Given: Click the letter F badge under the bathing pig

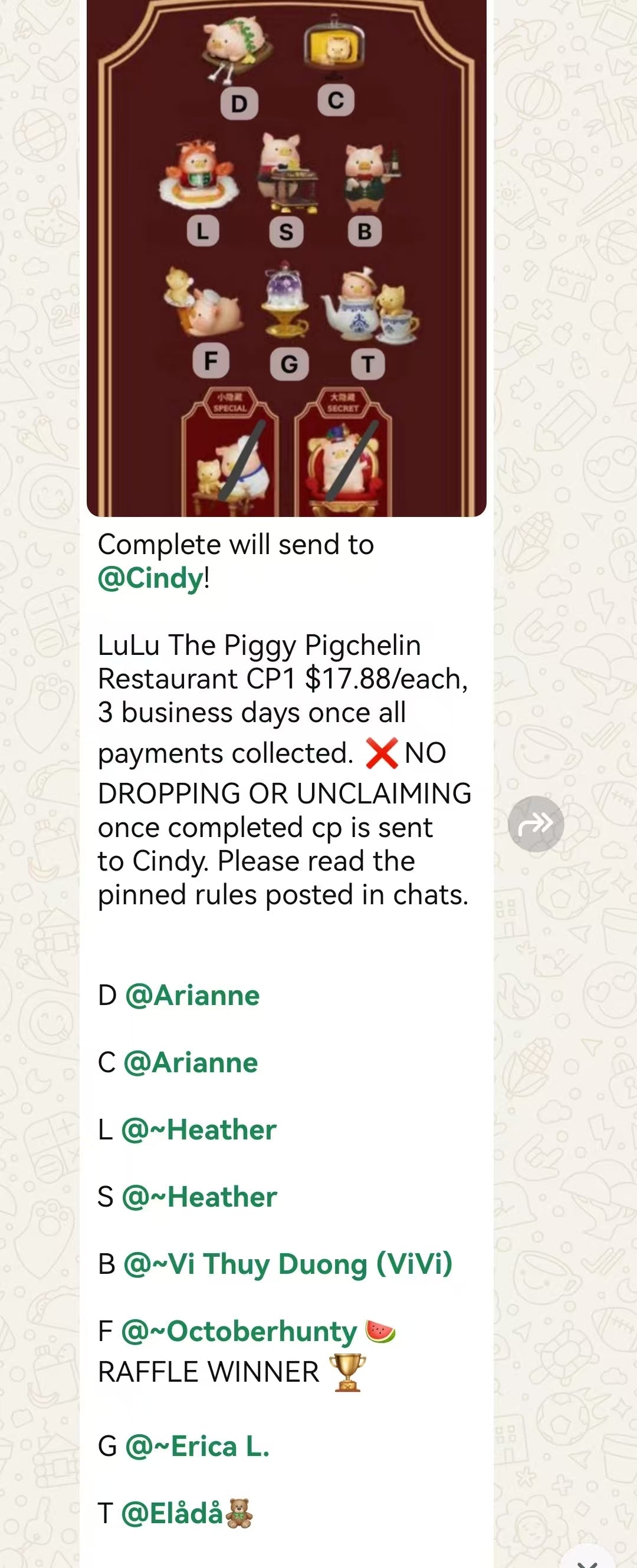Looking at the screenshot, I should (210, 360).
